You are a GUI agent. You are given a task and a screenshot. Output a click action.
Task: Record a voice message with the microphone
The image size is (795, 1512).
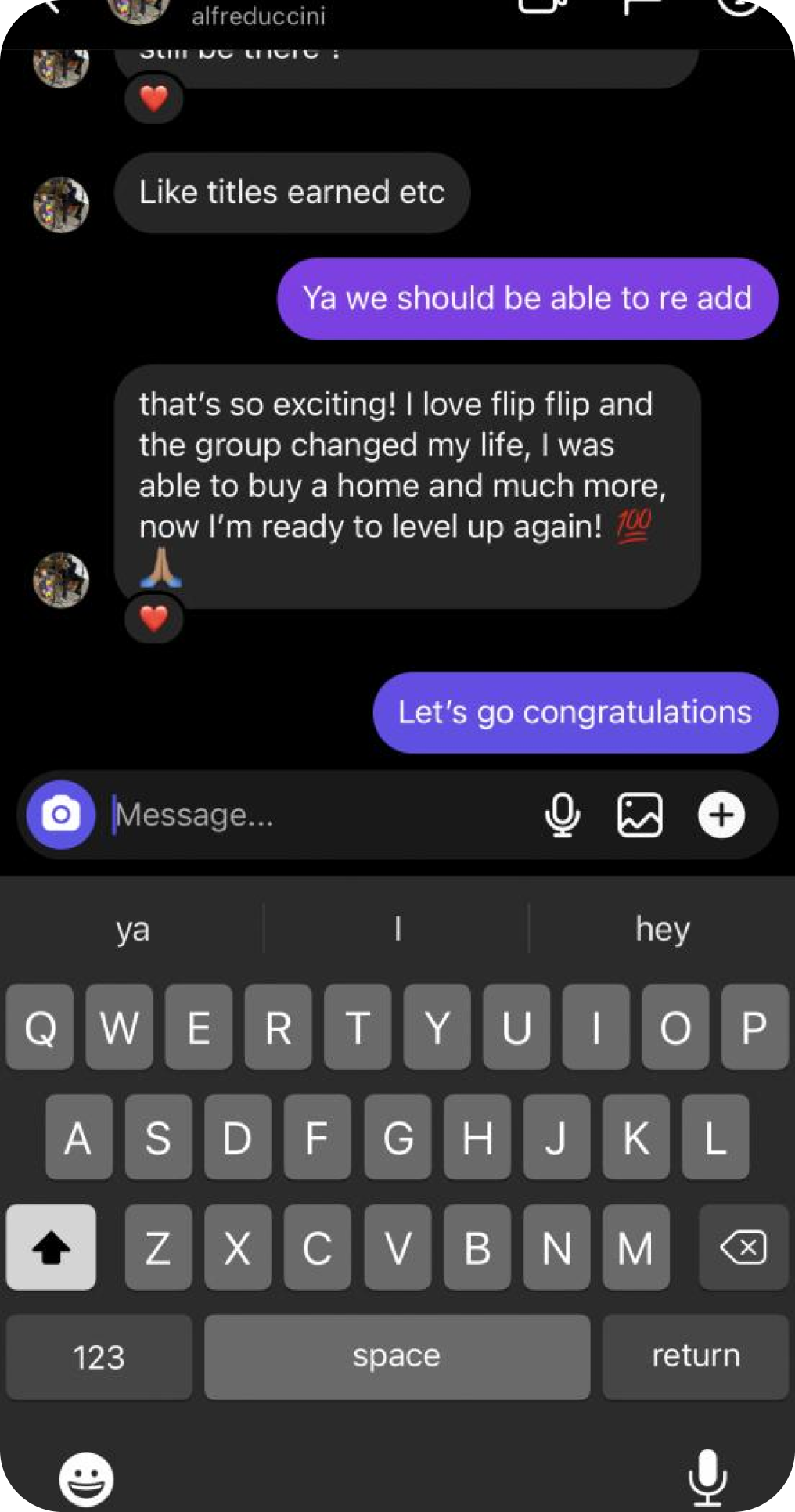pyautogui.click(x=562, y=815)
